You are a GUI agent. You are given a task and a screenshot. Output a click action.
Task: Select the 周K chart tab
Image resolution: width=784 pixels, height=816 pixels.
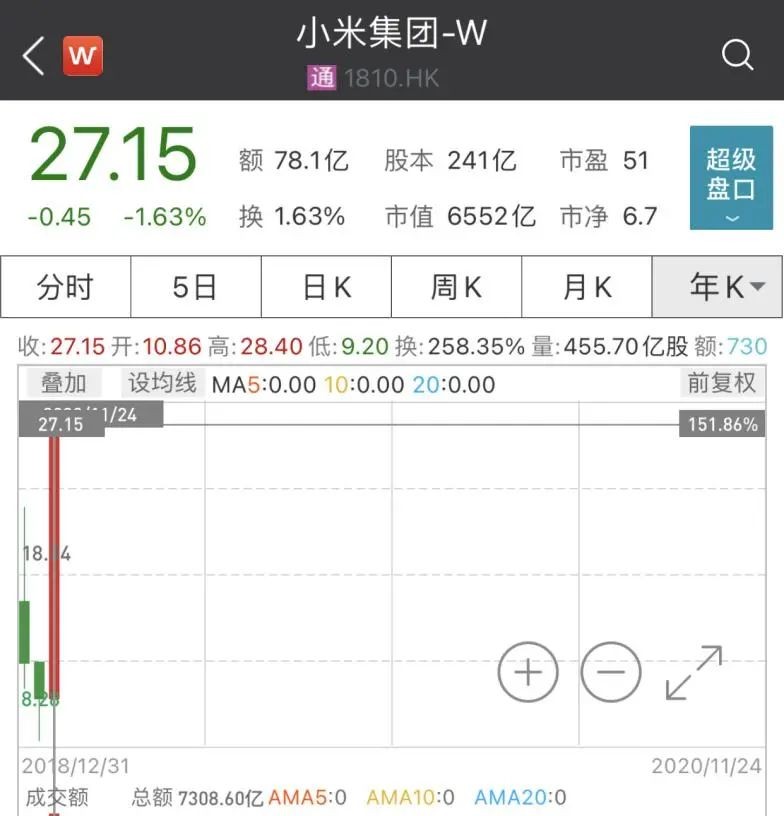[456, 288]
